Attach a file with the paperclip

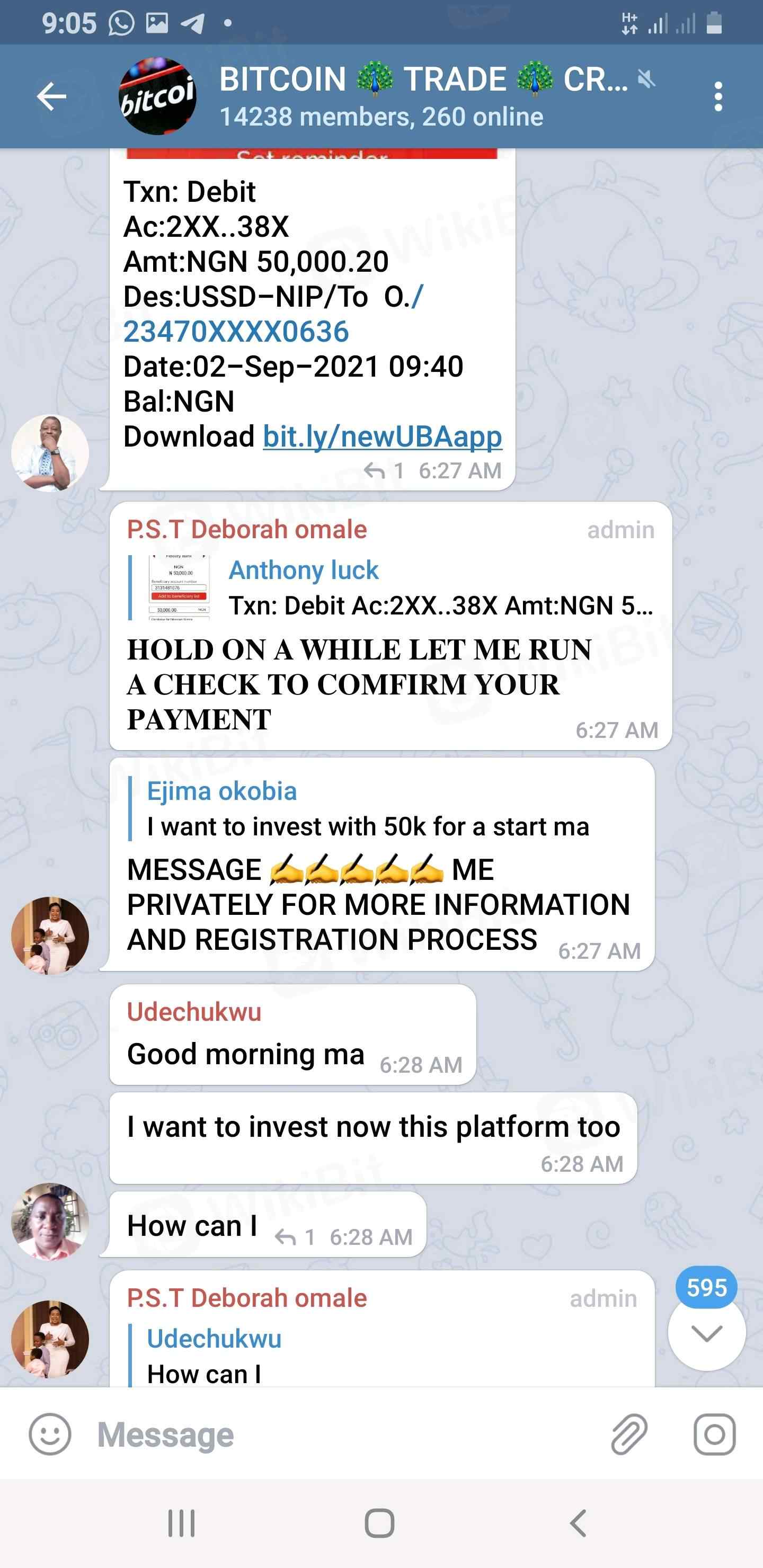(629, 1434)
